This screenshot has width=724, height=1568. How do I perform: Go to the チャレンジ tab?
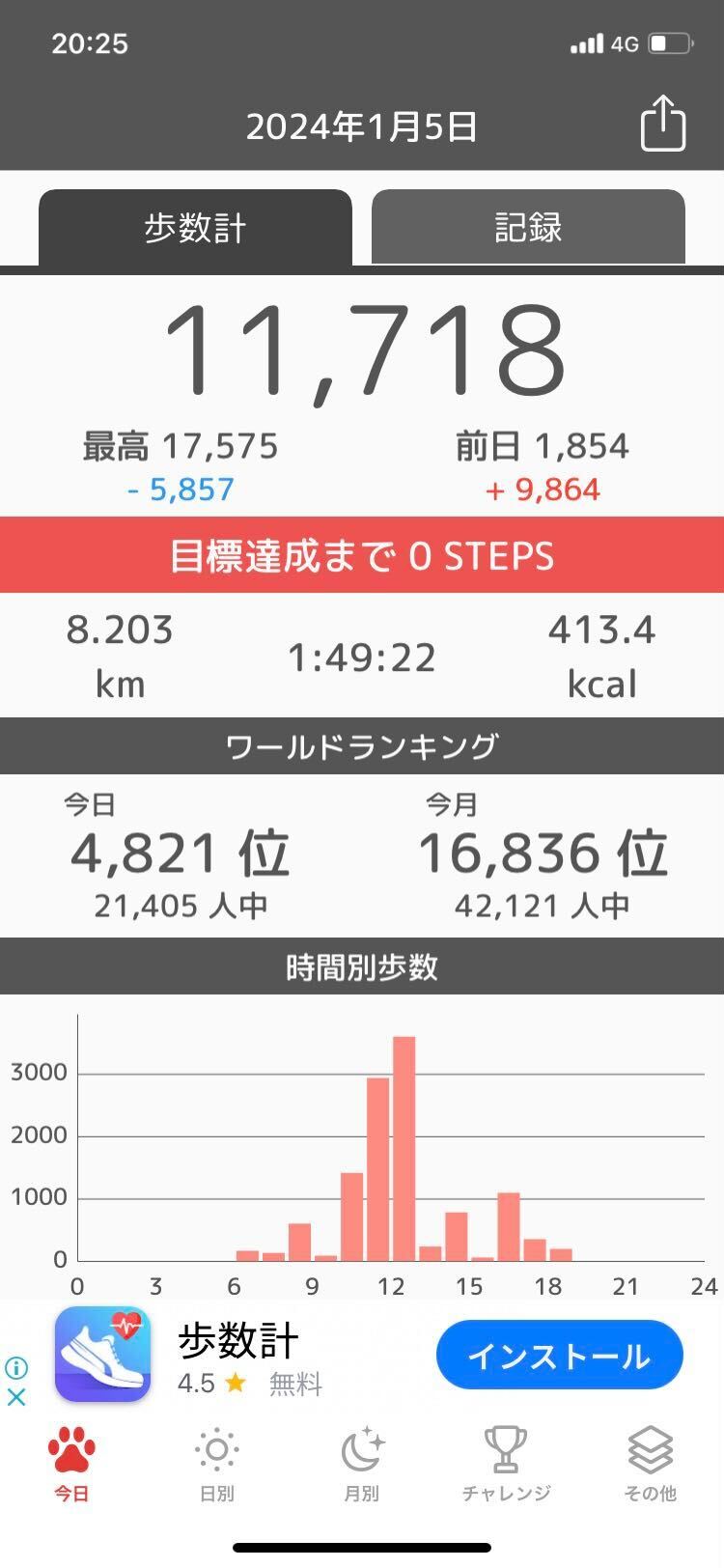click(506, 1464)
